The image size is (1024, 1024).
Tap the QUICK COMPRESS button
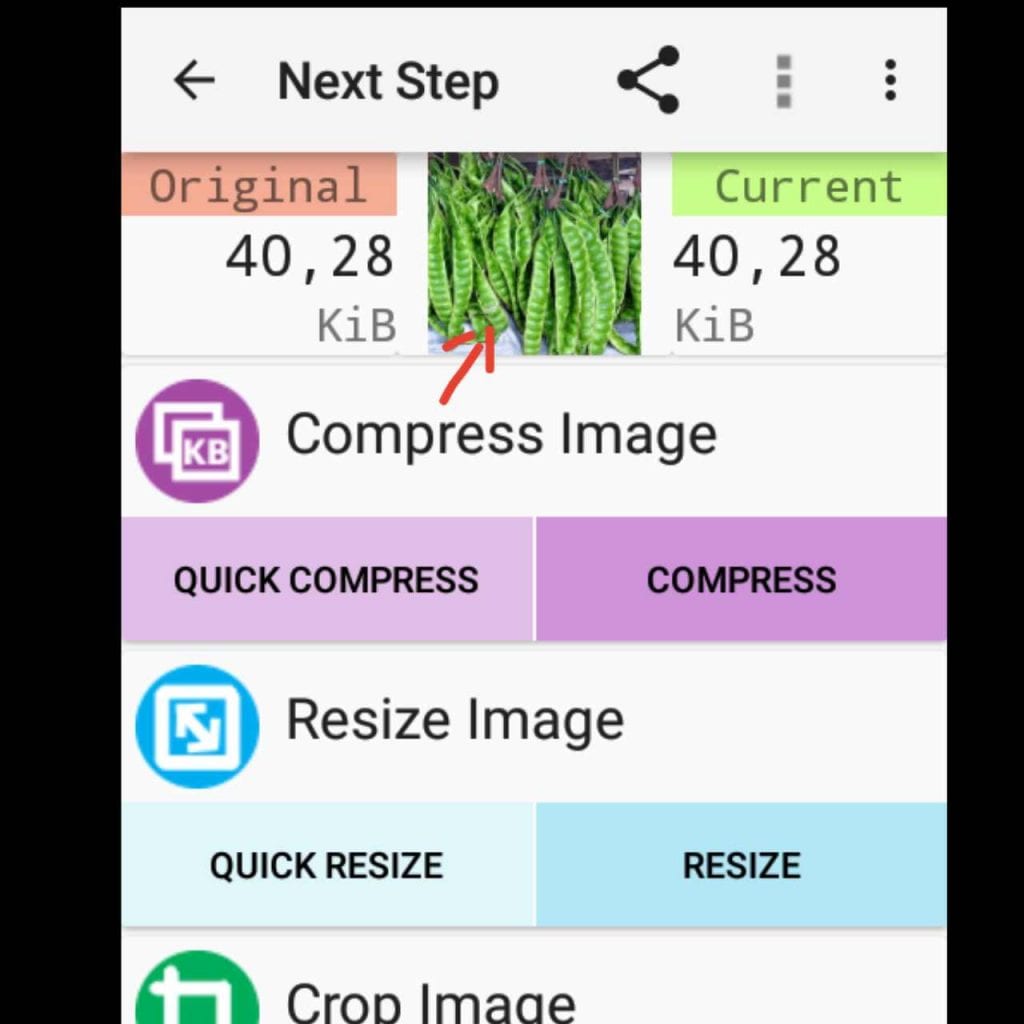pos(327,580)
